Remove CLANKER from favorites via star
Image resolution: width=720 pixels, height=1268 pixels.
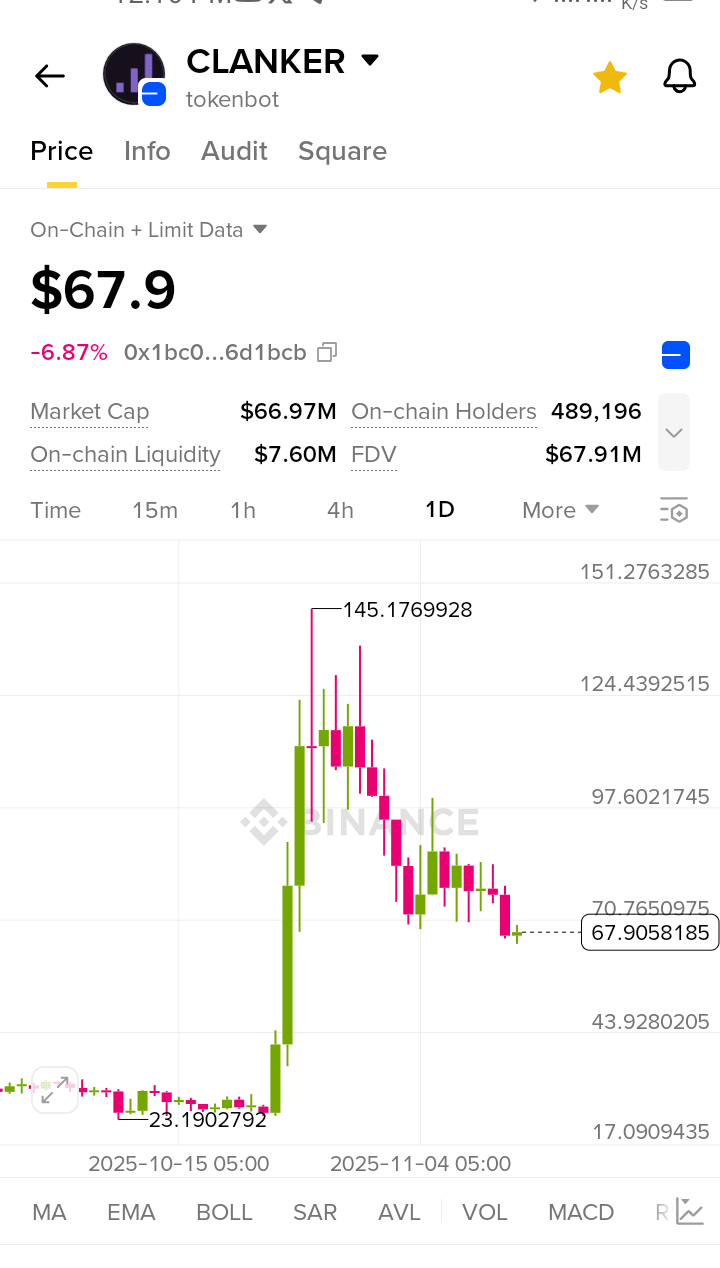pos(610,77)
